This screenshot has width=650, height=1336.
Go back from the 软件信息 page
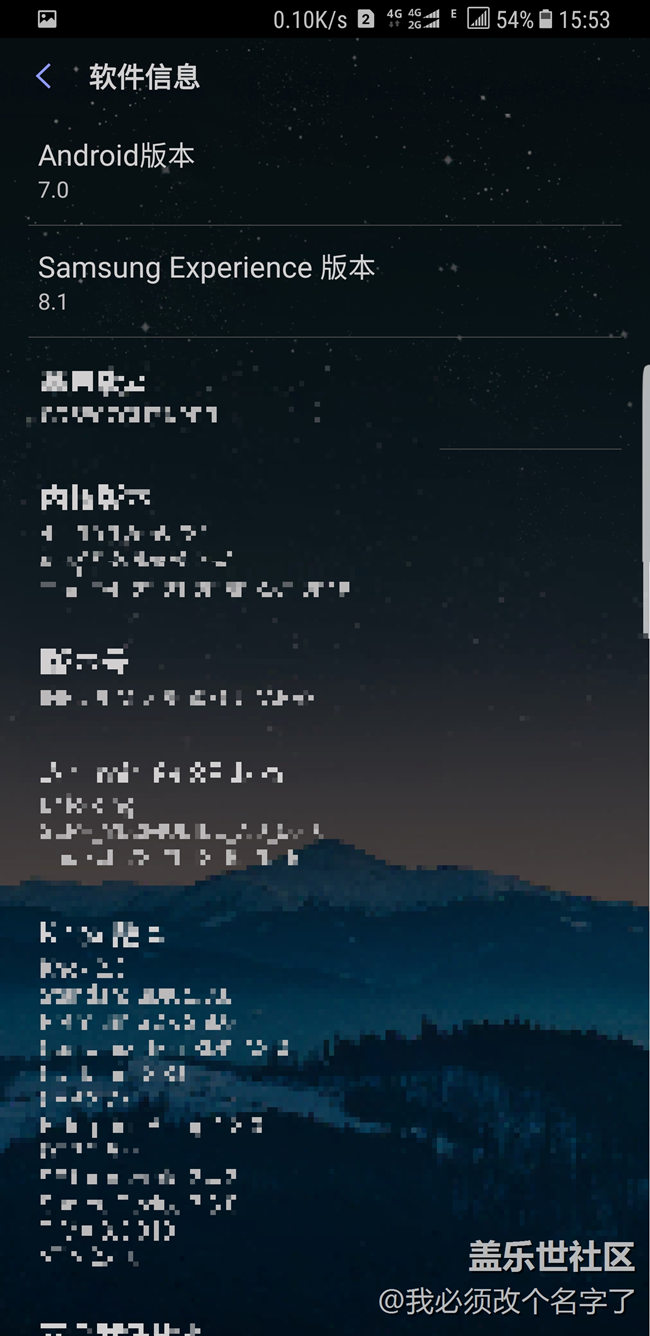click(43, 76)
